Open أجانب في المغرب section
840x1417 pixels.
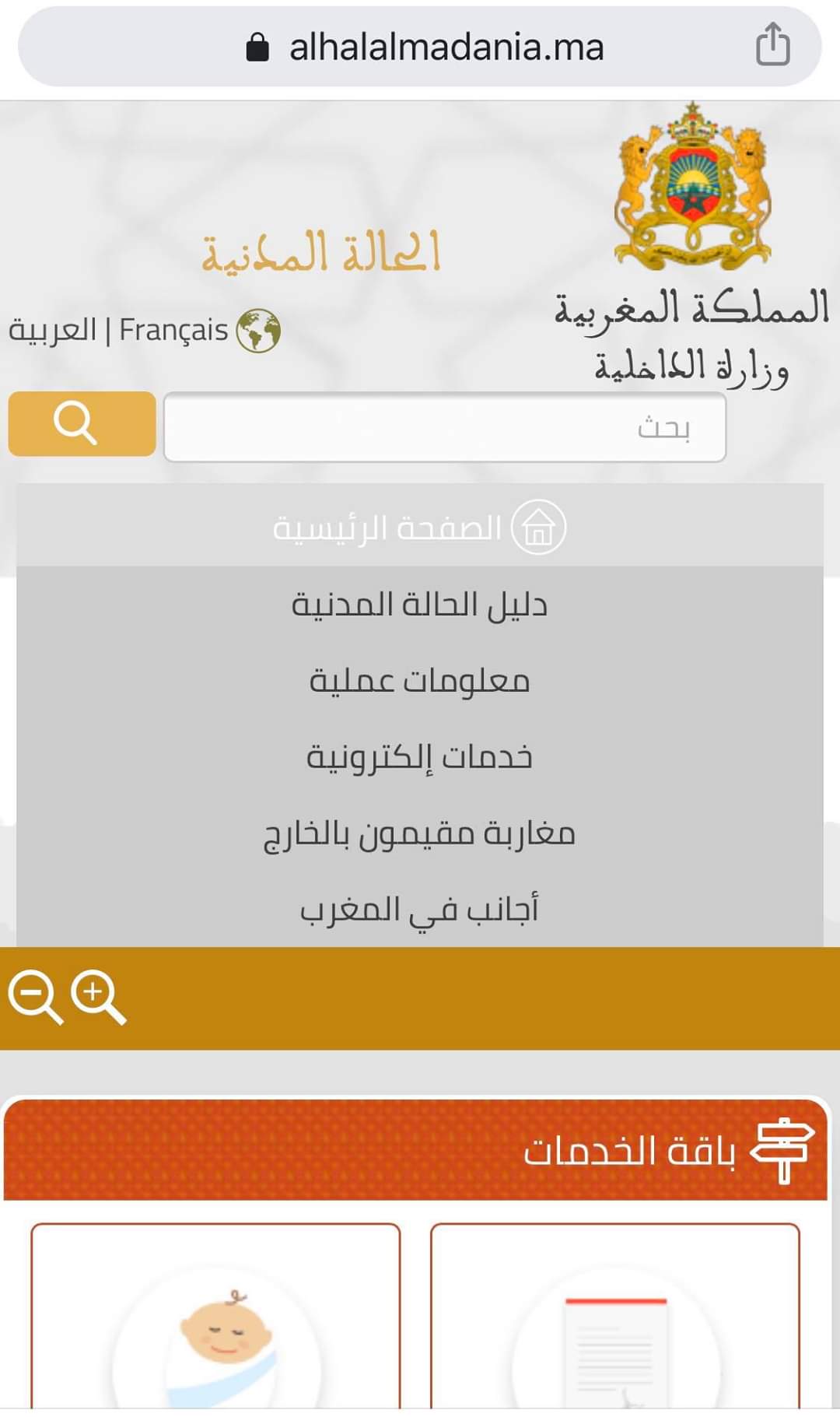pyautogui.click(x=419, y=910)
